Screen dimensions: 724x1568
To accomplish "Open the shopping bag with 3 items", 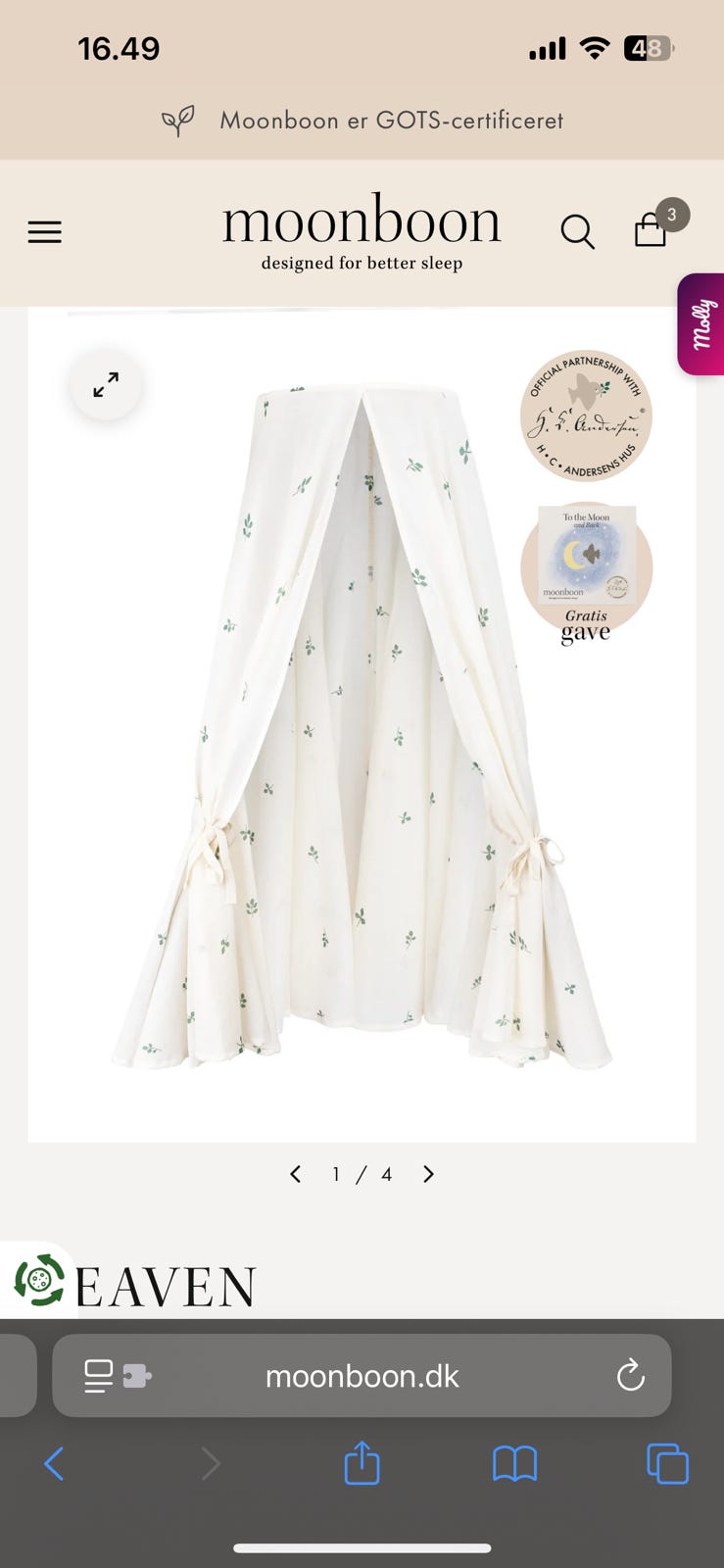I will click(652, 230).
